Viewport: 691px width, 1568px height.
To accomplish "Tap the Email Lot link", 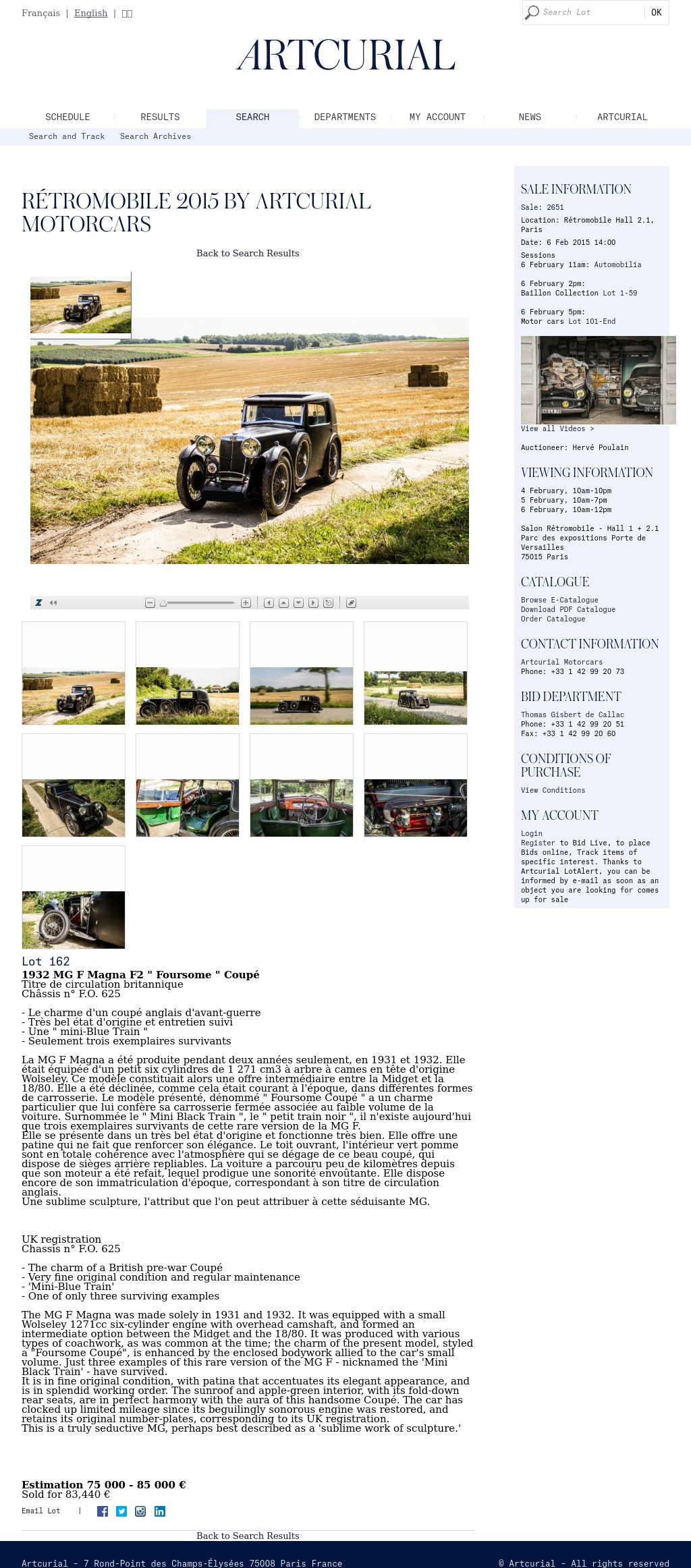I will tap(40, 1511).
